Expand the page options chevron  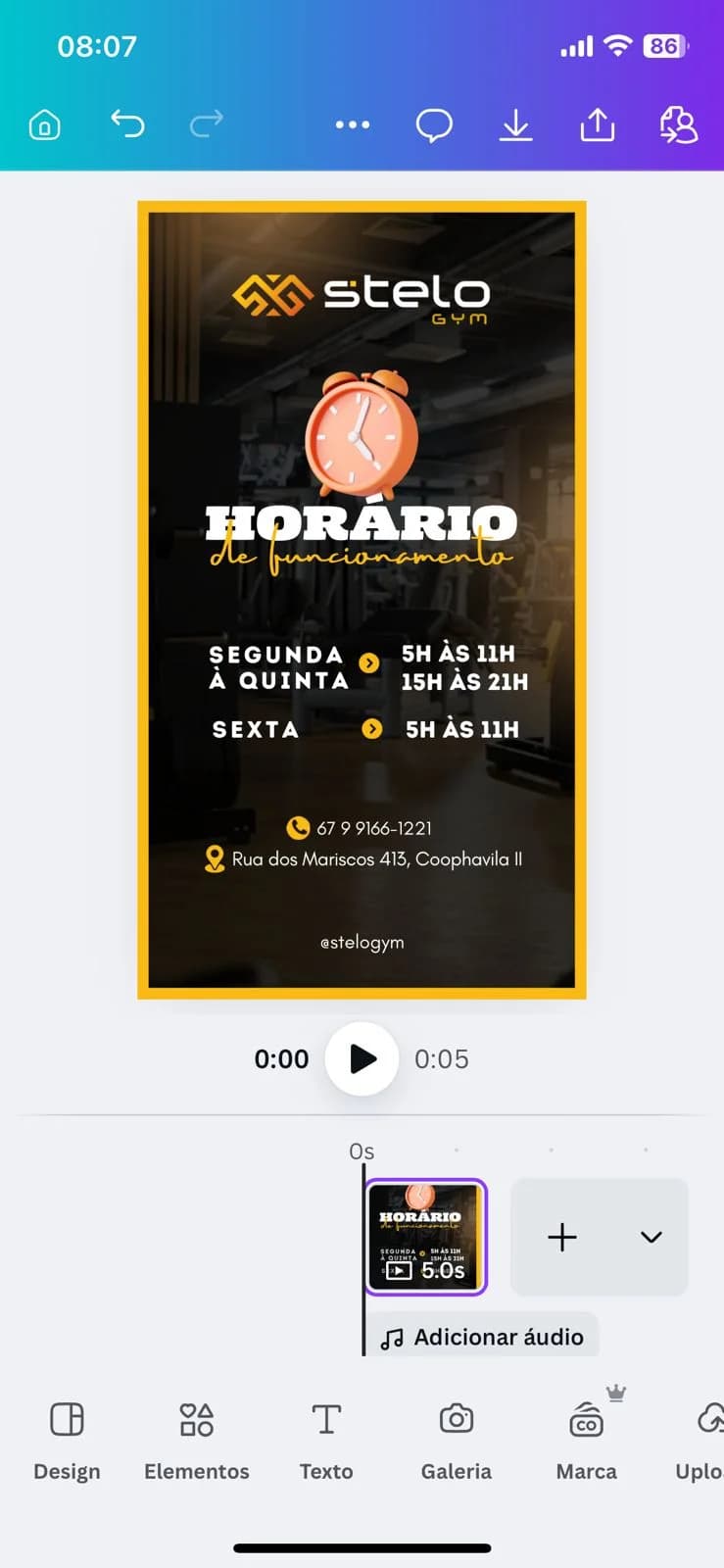point(652,1237)
